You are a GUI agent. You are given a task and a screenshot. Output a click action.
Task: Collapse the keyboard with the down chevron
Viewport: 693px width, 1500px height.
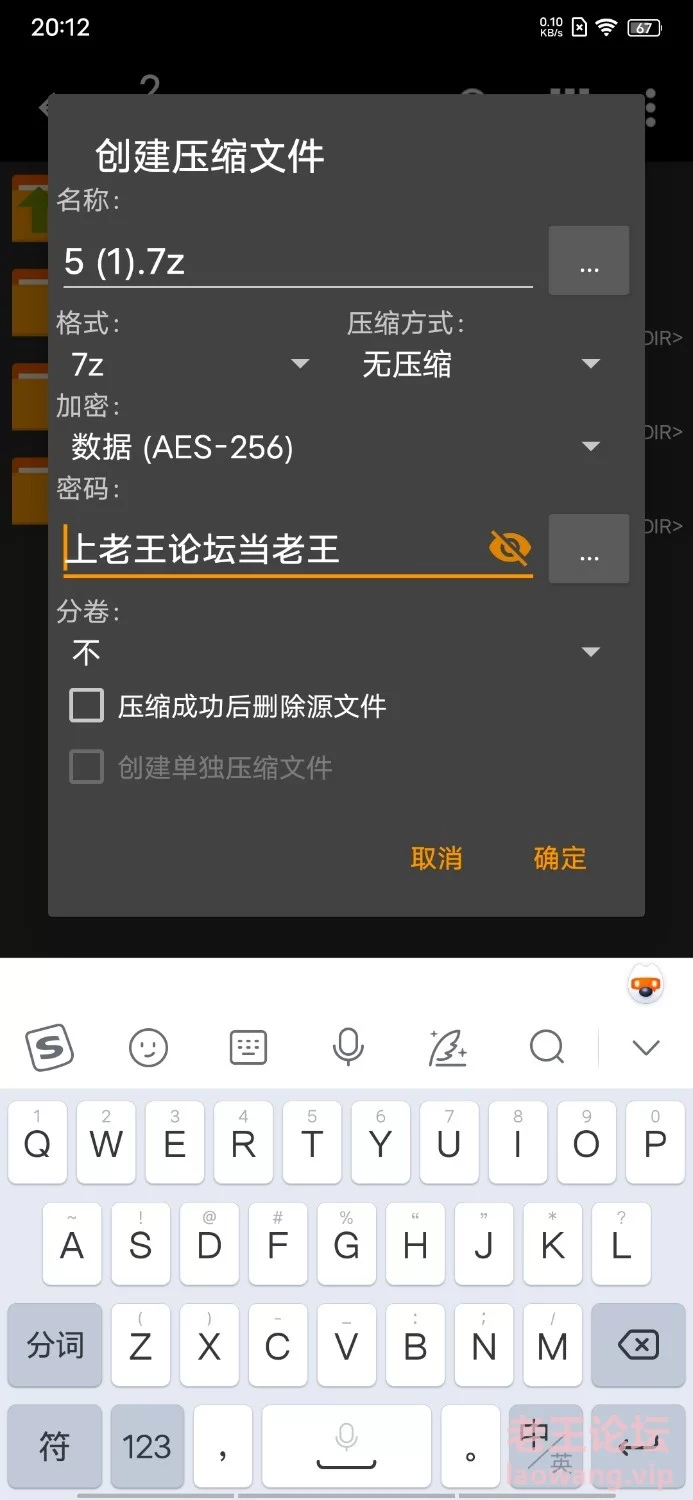pyautogui.click(x=646, y=1047)
